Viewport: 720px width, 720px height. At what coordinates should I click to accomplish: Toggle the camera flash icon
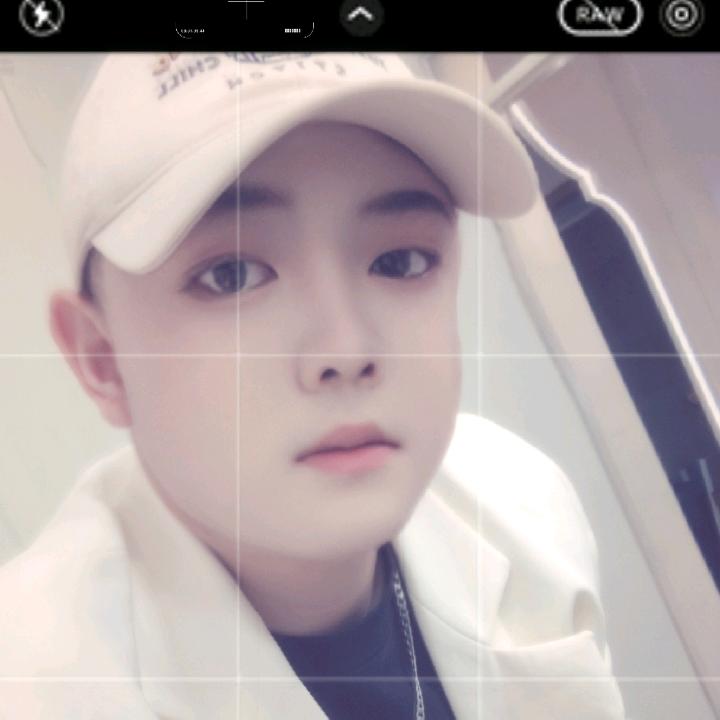click(x=41, y=15)
